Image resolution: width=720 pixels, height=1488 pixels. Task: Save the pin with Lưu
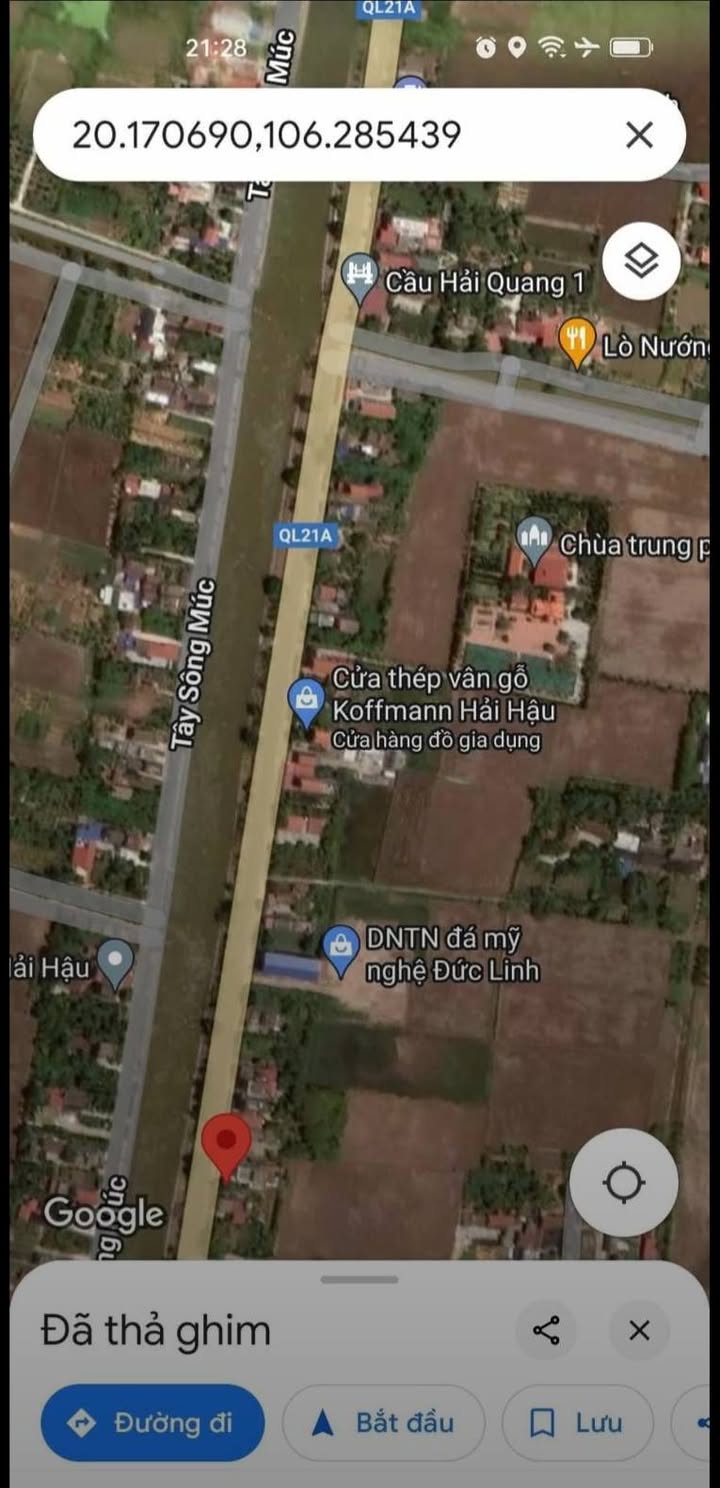click(x=577, y=1423)
